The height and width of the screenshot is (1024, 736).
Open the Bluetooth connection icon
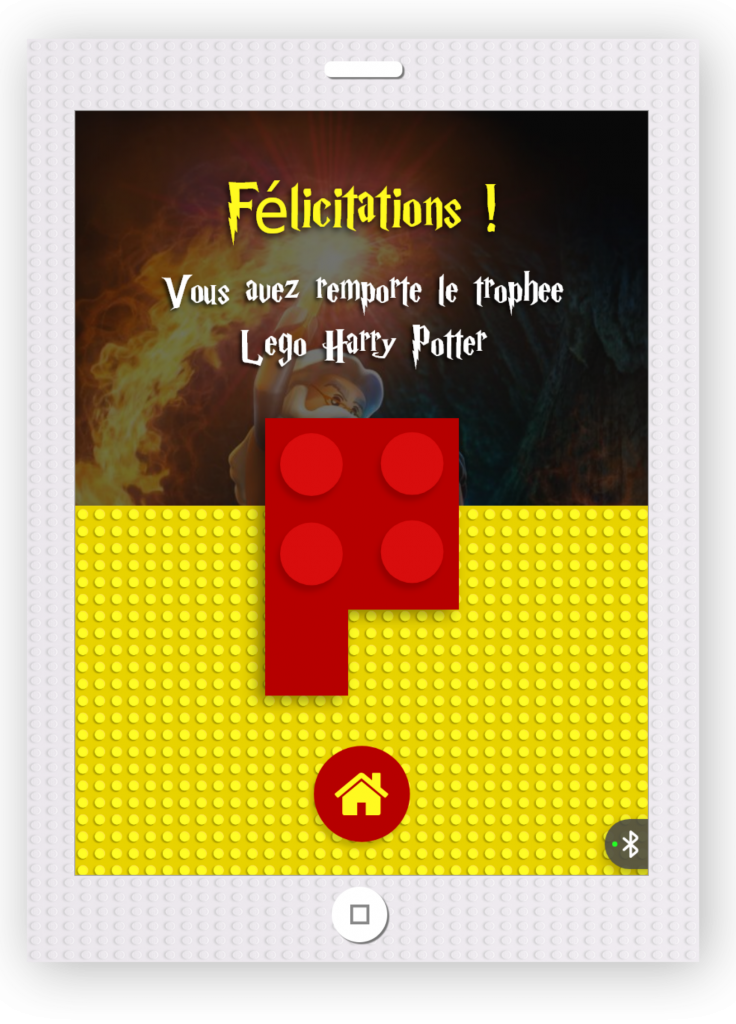[x=629, y=844]
